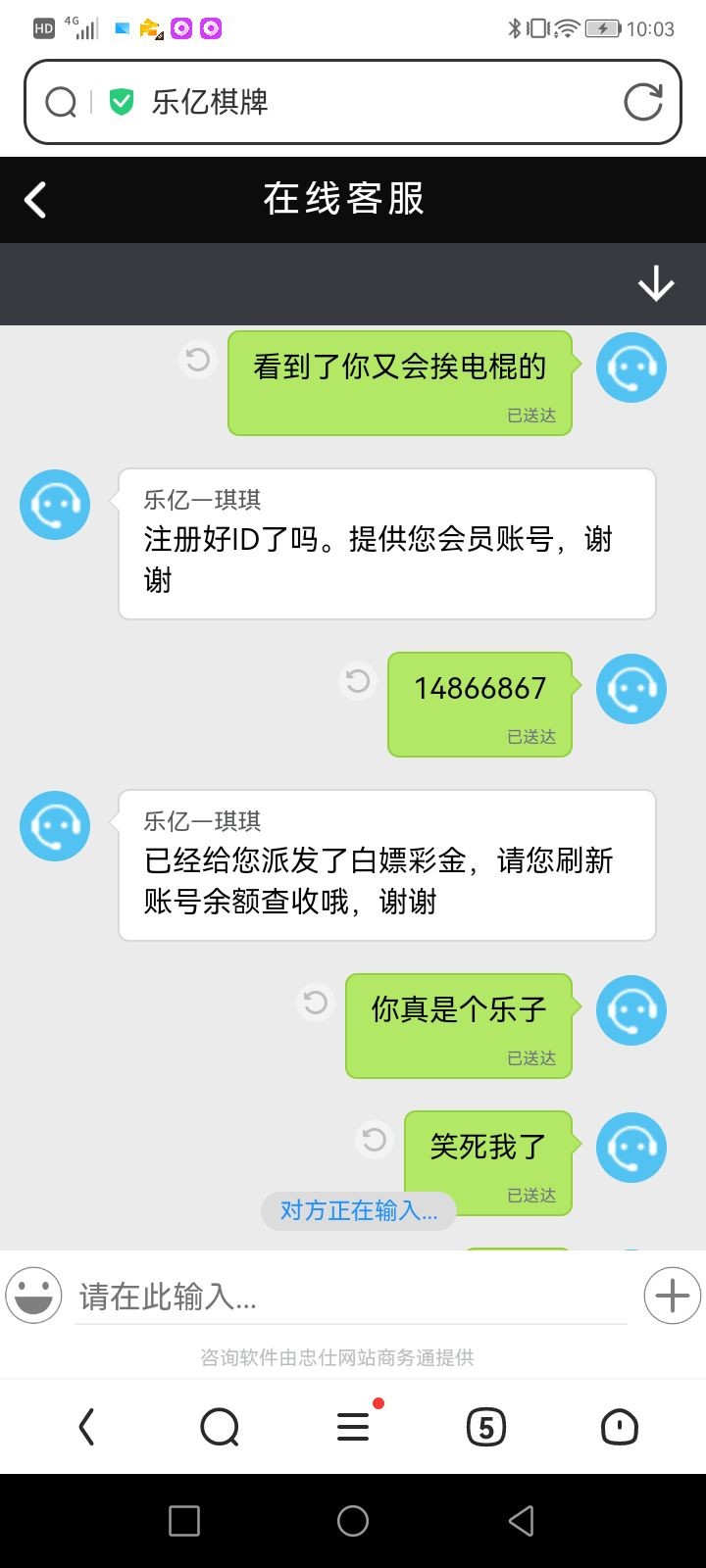Viewport: 706px width, 1568px height.
Task: View the 5 open browser tabs
Action: 486,1427
